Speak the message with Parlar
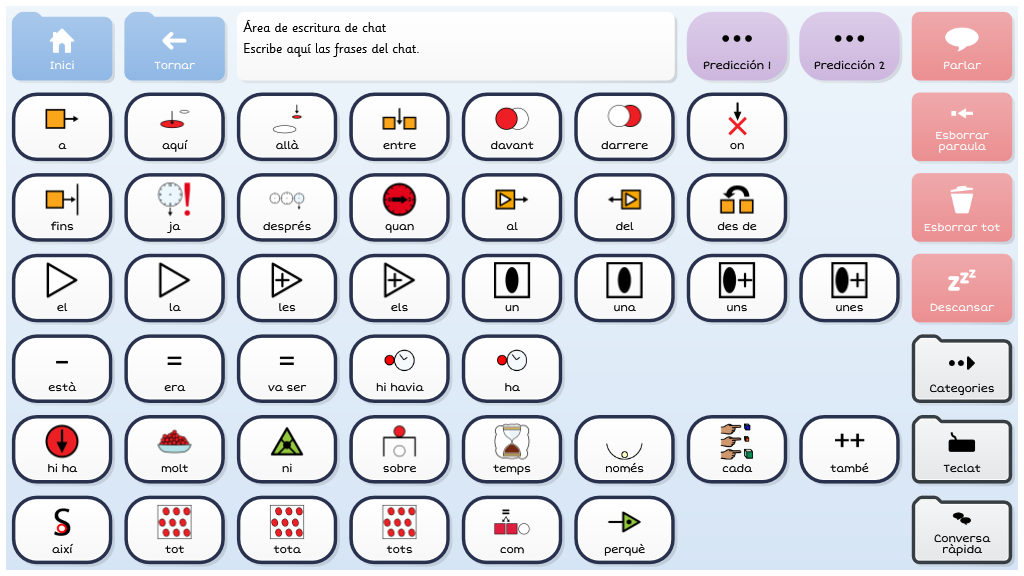Image resolution: width=1024 pixels, height=576 pixels. [961, 47]
